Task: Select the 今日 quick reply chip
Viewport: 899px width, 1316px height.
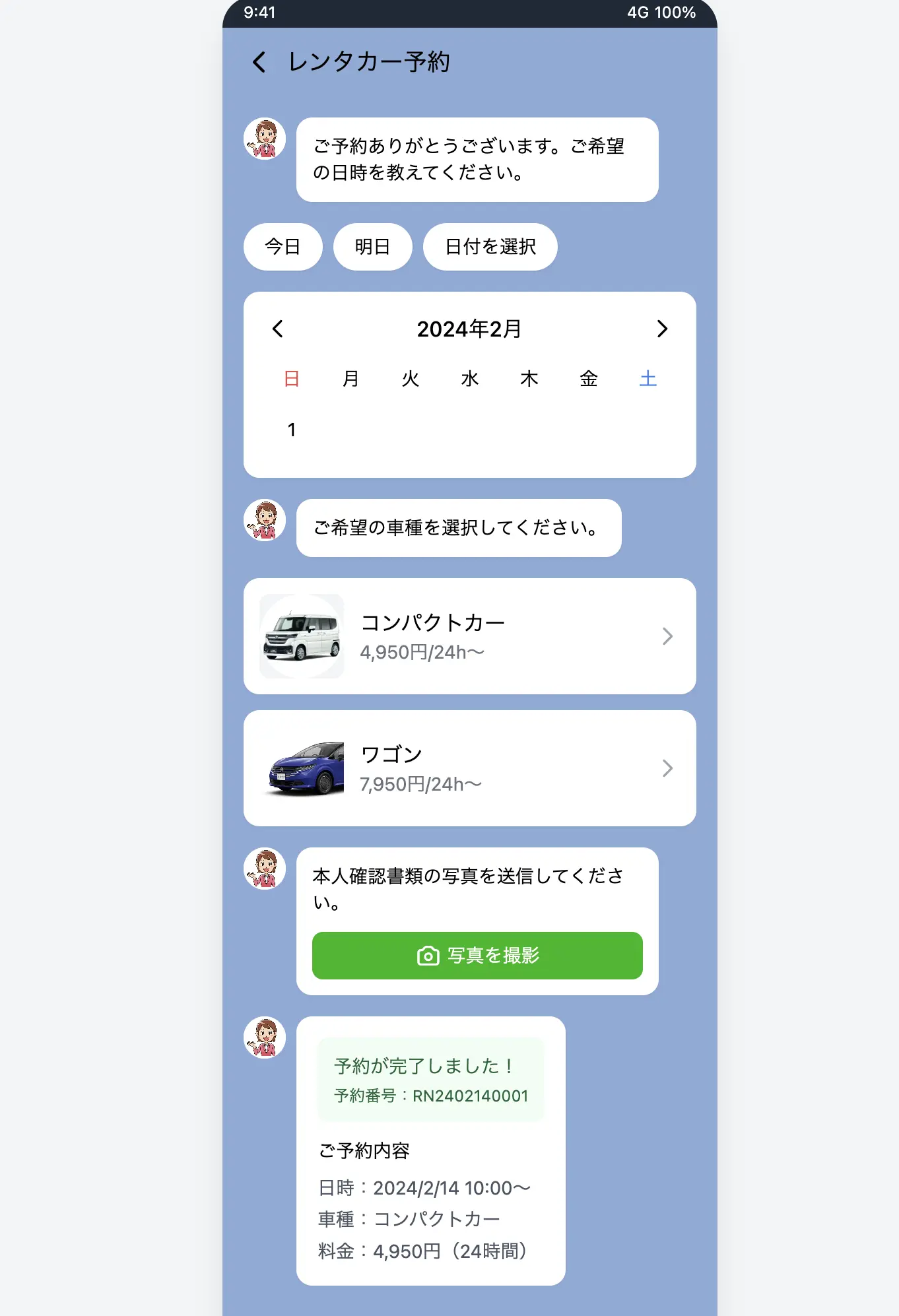Action: click(283, 247)
